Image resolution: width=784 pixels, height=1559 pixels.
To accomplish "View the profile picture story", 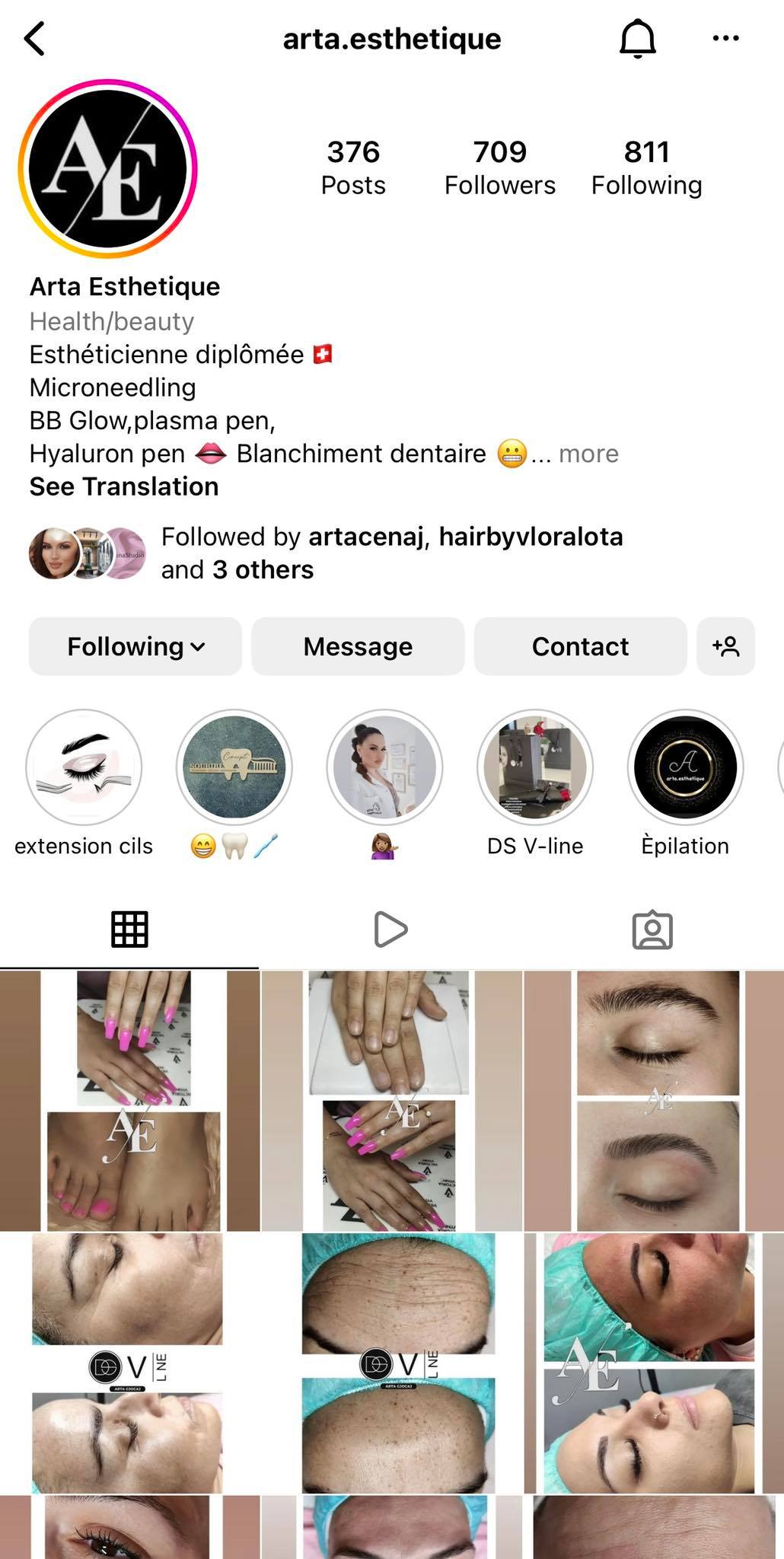I will 108,169.
